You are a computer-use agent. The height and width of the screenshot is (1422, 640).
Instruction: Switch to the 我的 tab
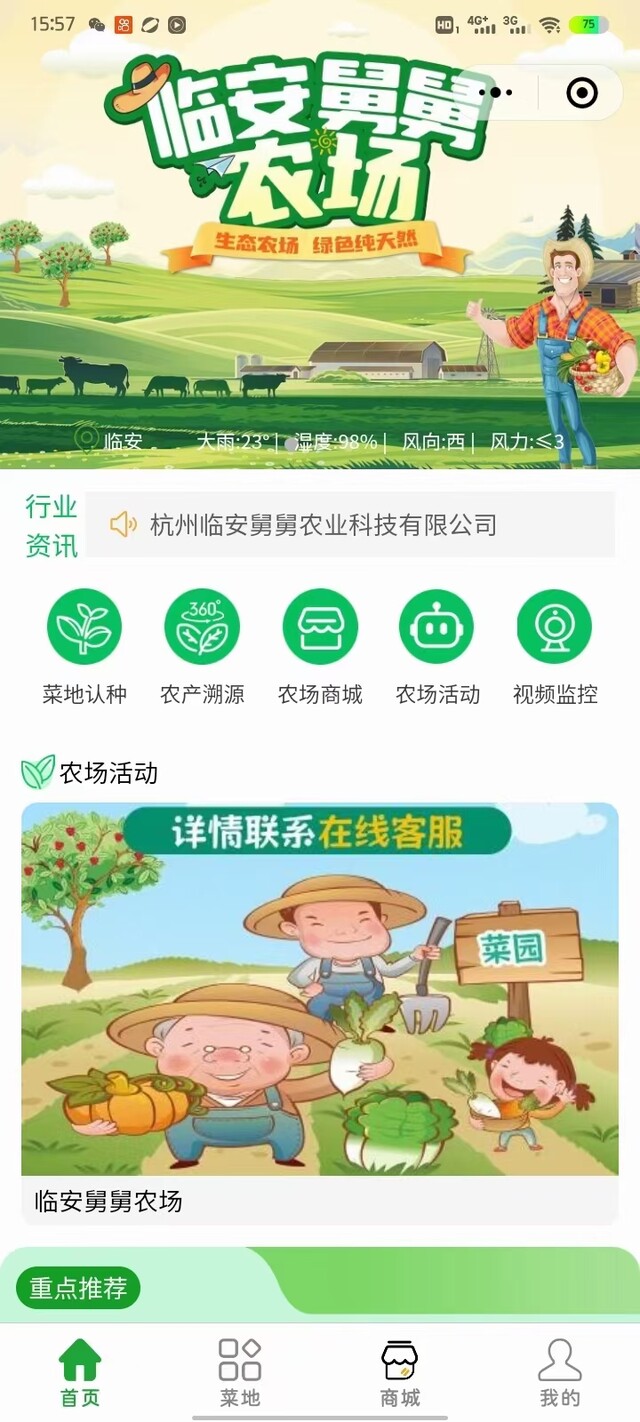559,1372
